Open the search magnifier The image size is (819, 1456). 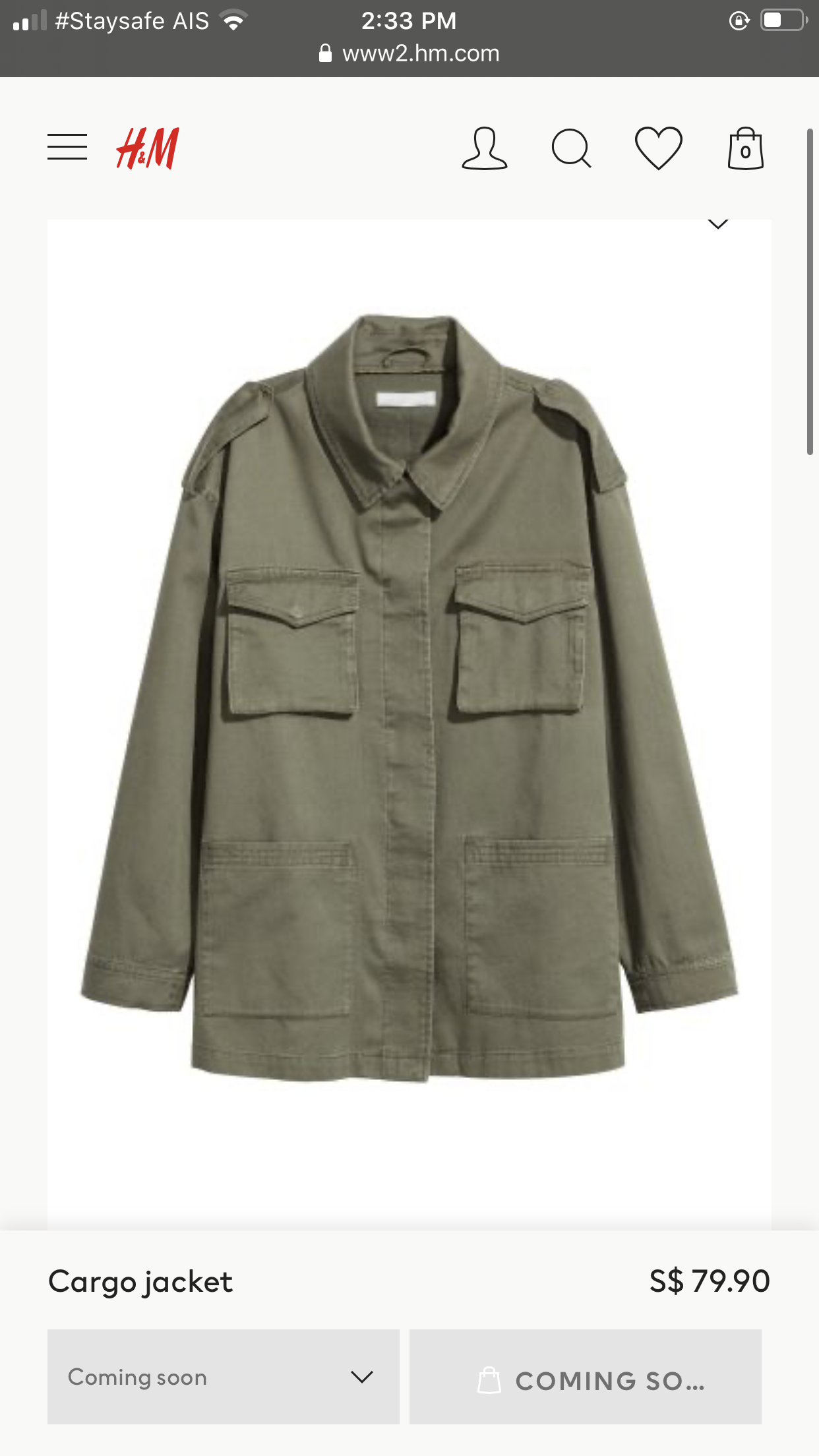click(571, 148)
